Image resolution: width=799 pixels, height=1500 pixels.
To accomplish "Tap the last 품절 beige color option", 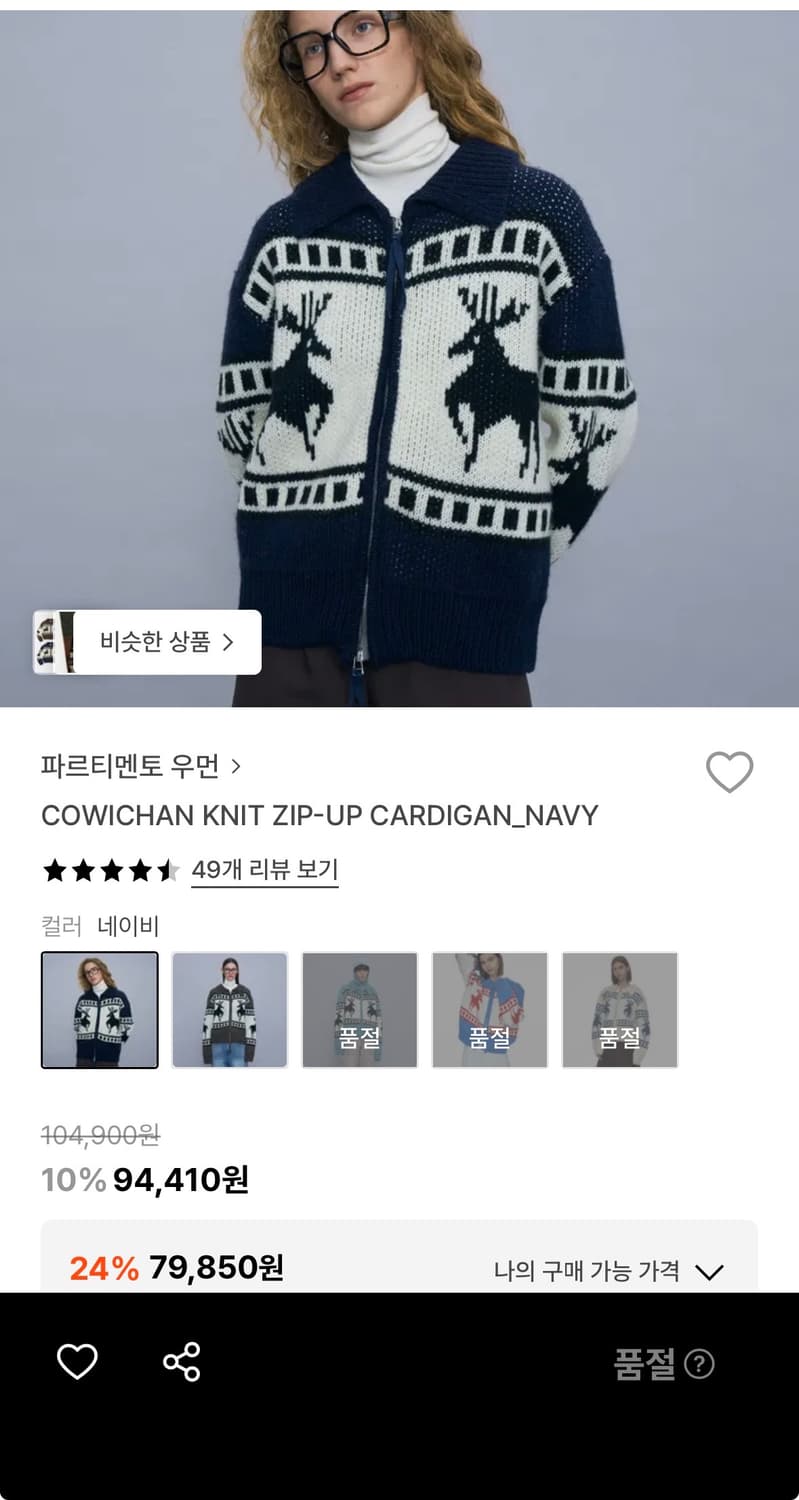I will pos(619,1009).
